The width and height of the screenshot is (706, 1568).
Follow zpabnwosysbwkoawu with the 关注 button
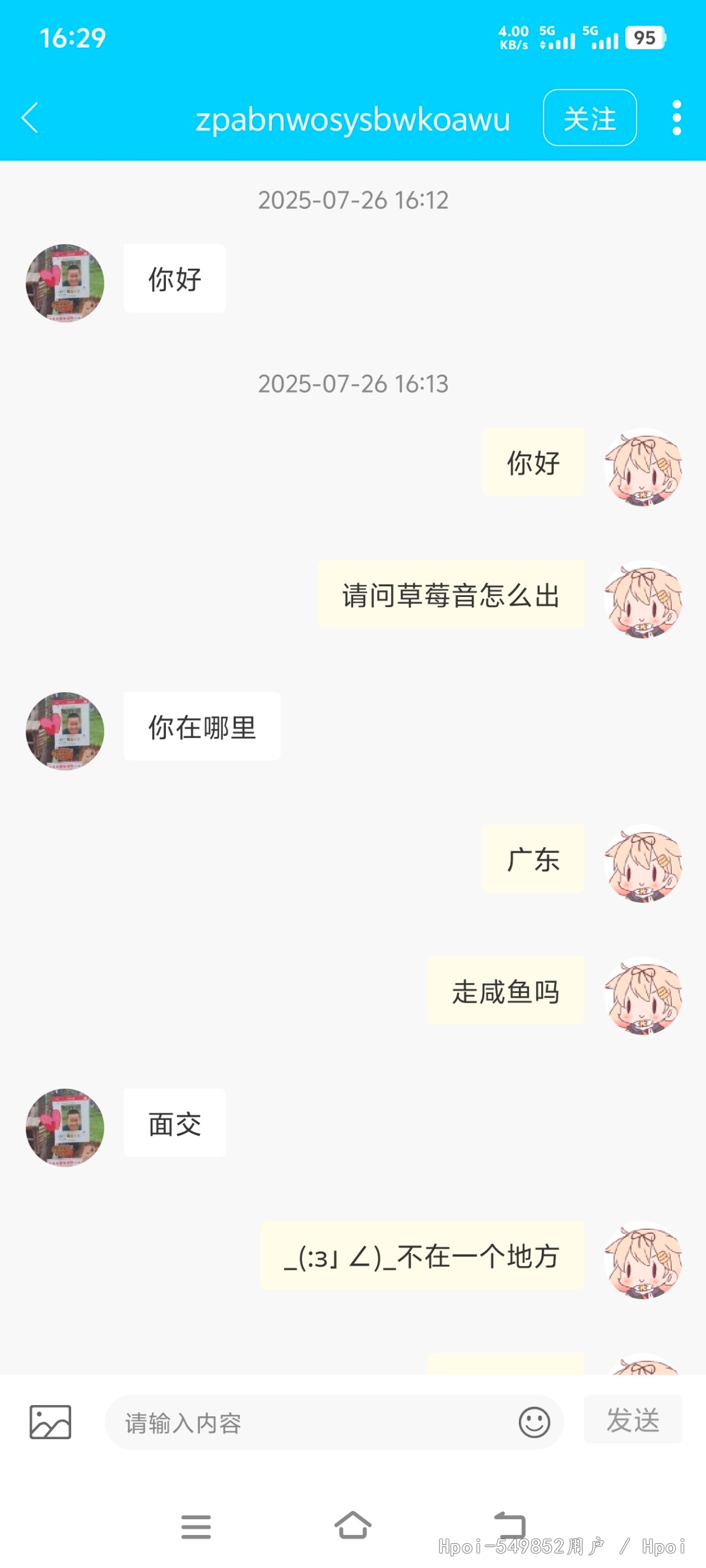click(589, 118)
